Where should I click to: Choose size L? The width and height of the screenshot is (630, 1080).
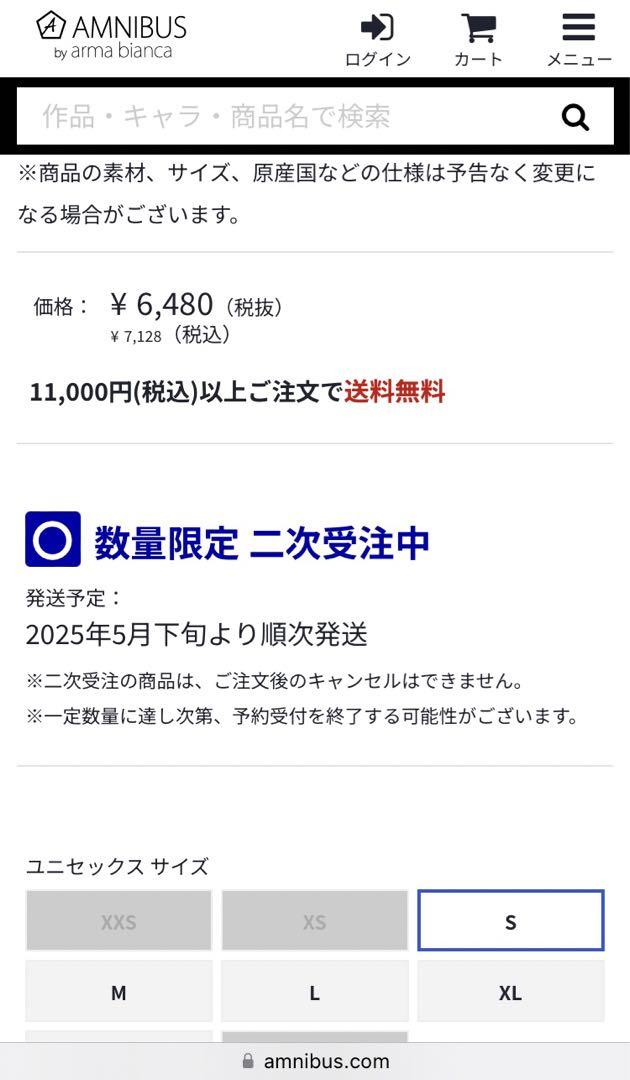pos(314,992)
